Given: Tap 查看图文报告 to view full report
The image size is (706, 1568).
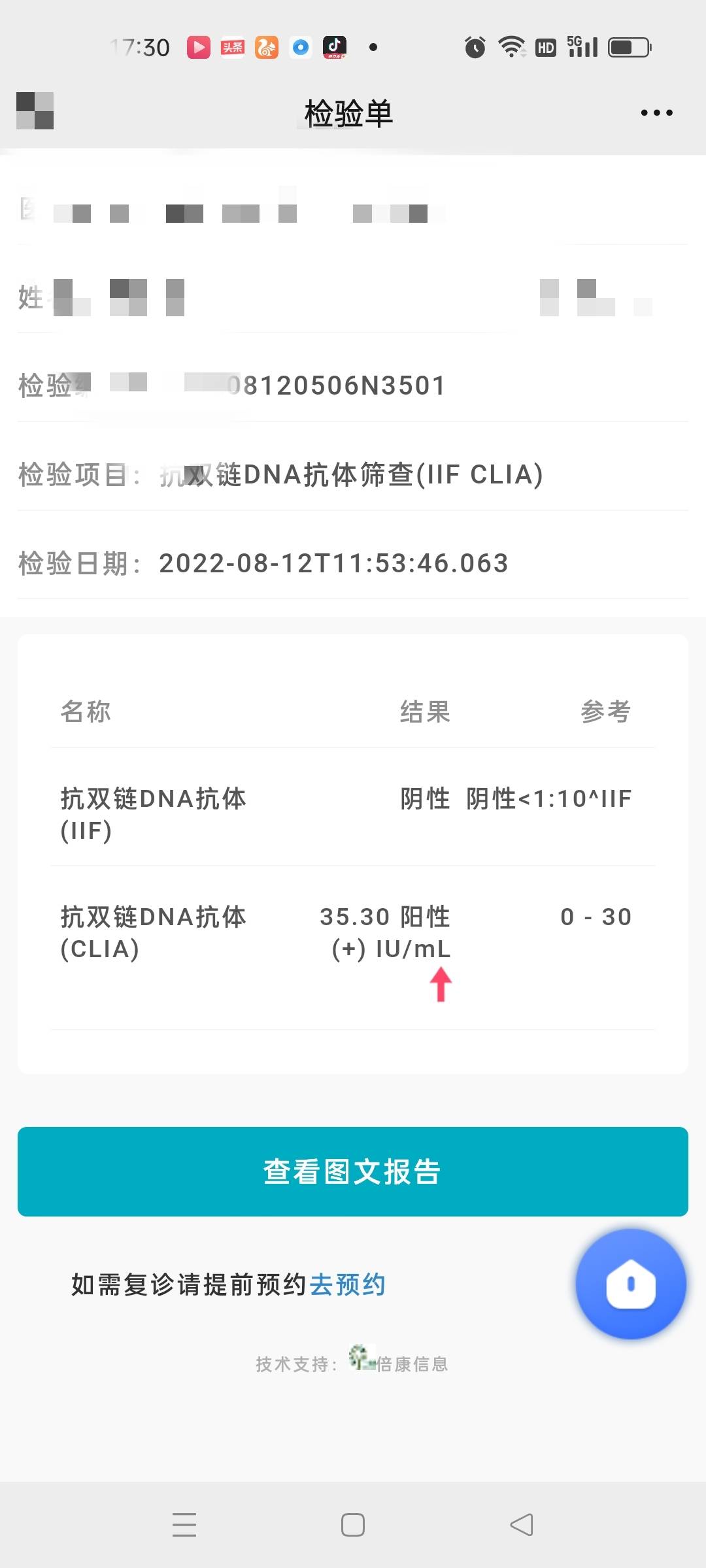Looking at the screenshot, I should pos(353,1171).
